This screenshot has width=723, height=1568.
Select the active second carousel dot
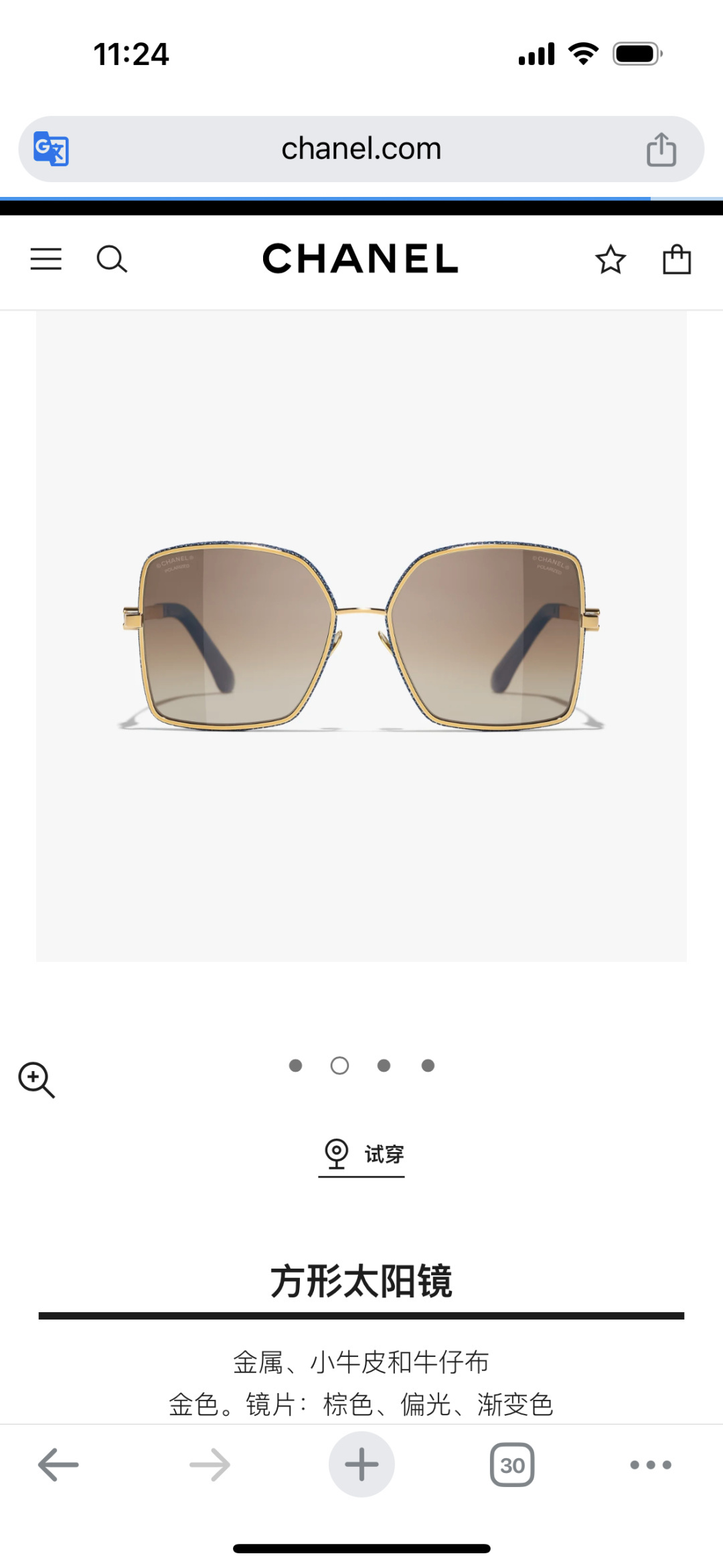339,1065
